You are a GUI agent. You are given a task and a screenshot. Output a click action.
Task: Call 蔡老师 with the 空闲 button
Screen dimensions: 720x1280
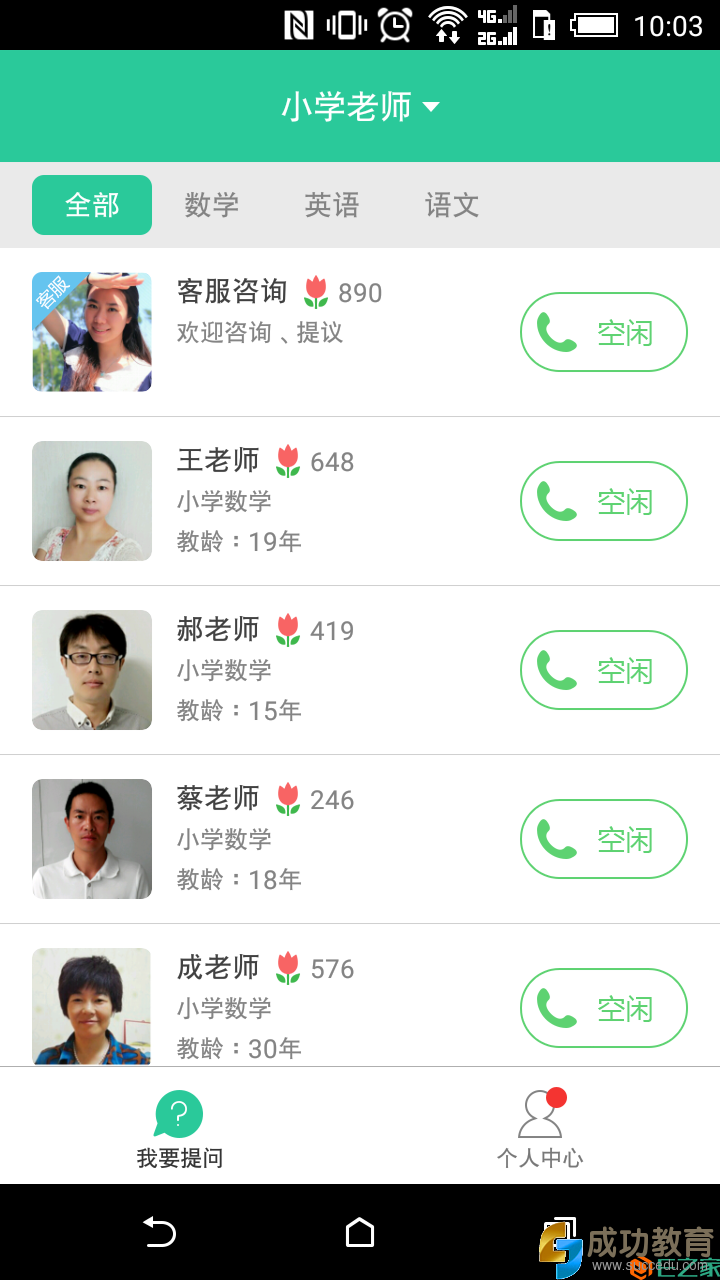tap(603, 839)
